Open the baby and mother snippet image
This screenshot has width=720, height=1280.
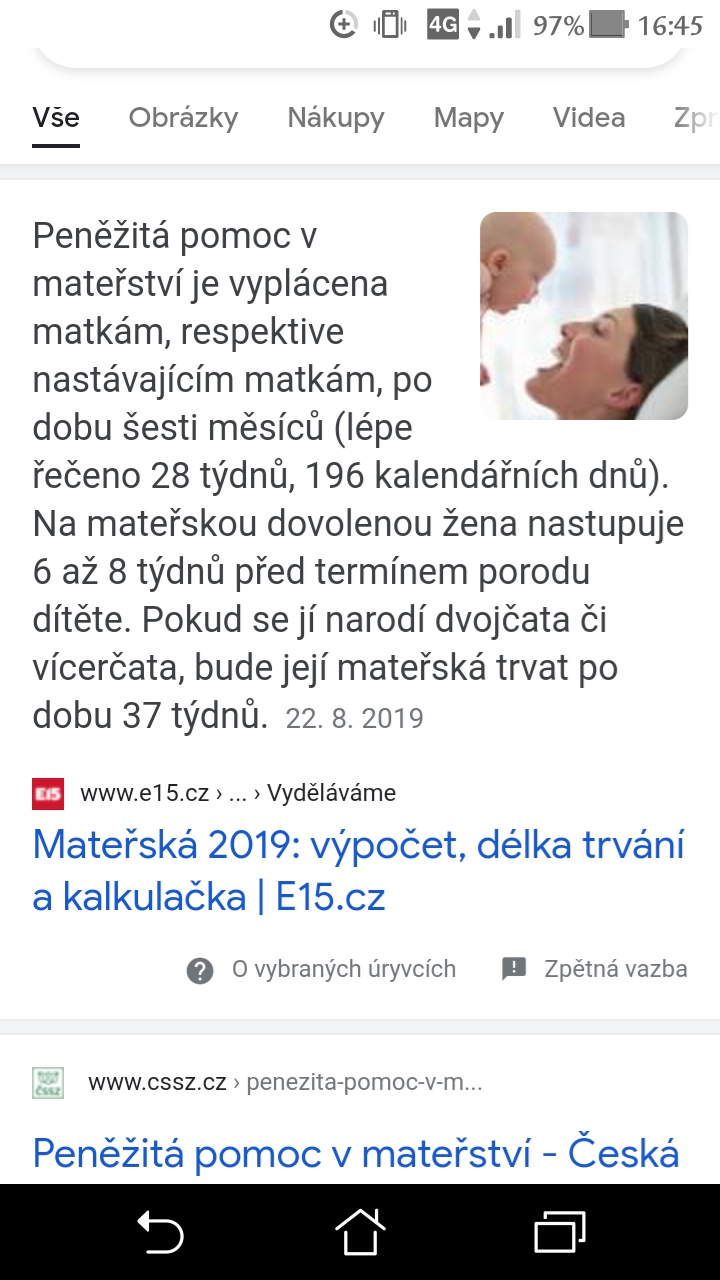tap(583, 316)
